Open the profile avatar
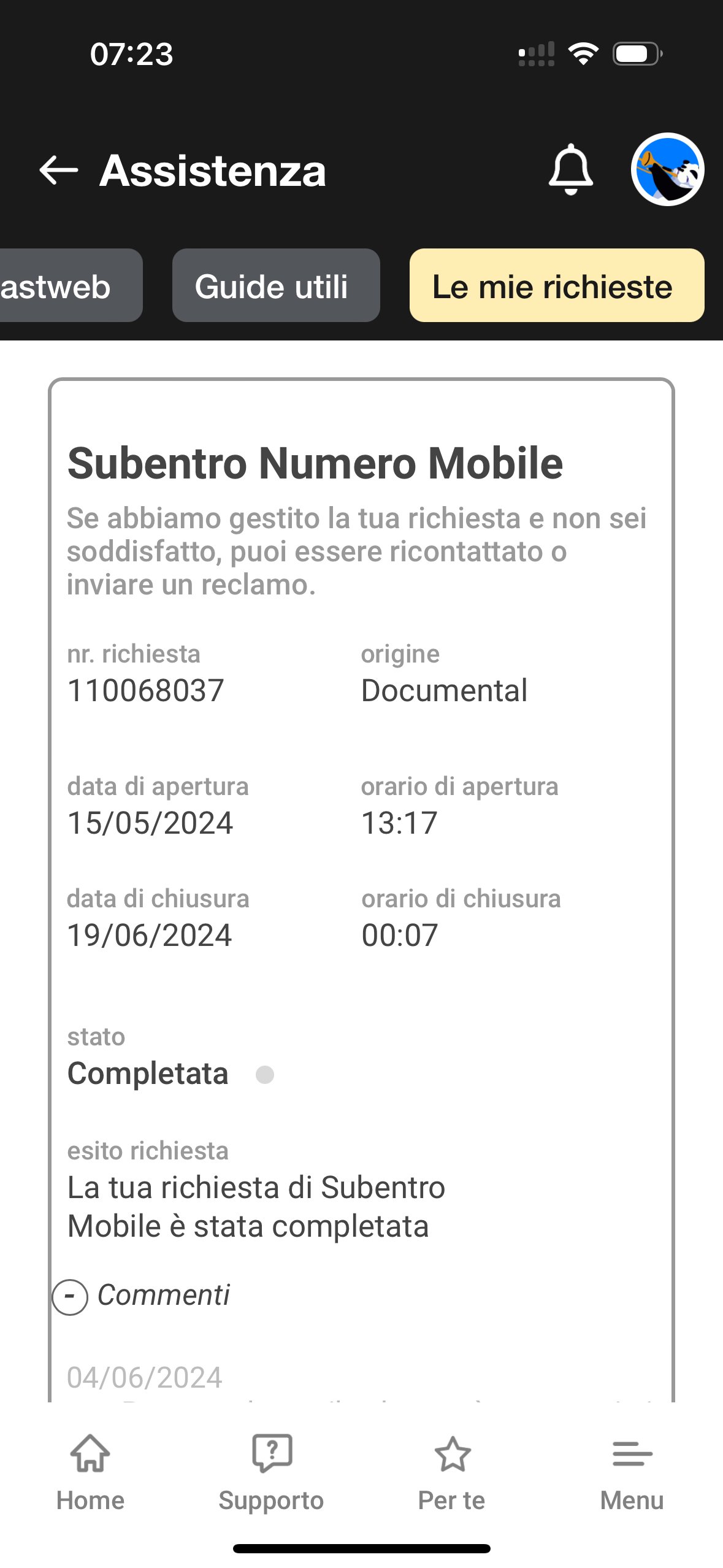Screen dimensions: 723x1568 point(667,169)
